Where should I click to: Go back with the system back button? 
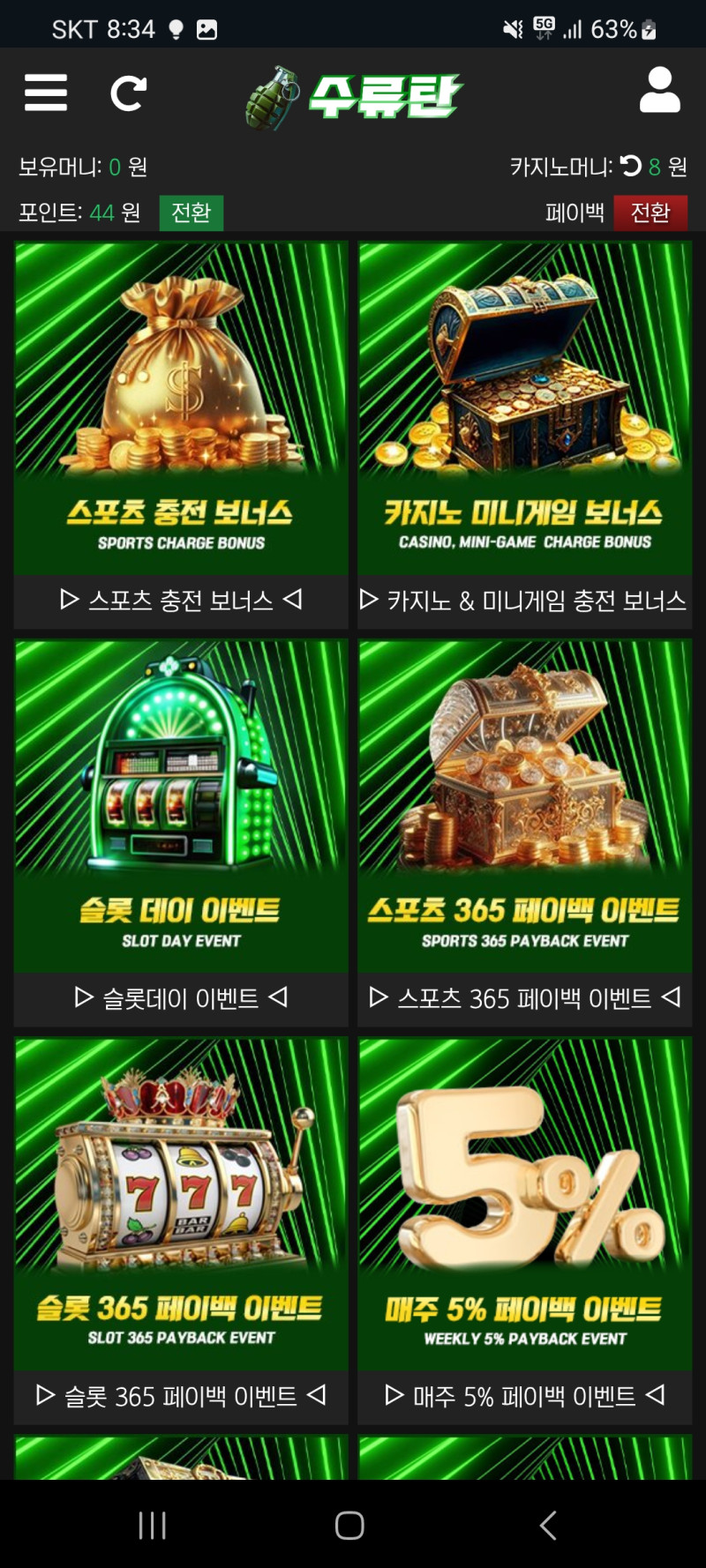(x=547, y=1525)
